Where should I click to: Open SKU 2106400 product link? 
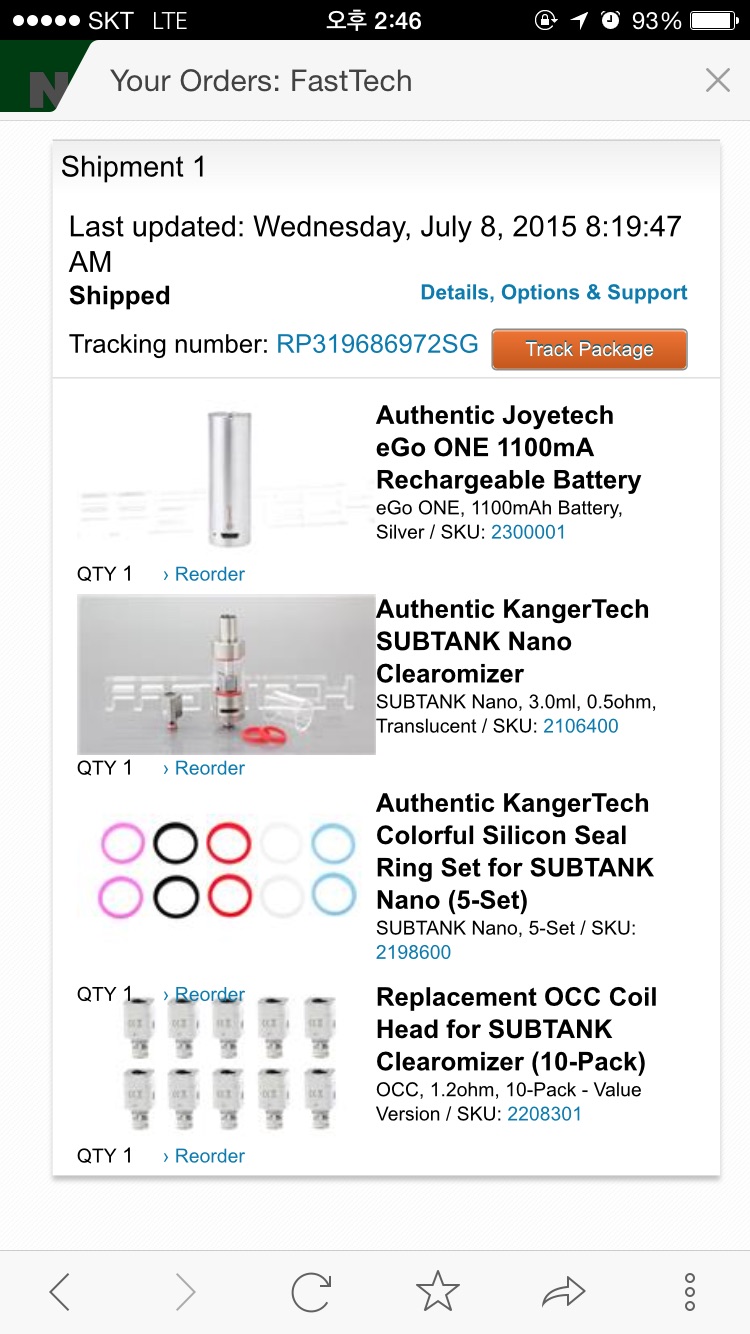coord(580,726)
